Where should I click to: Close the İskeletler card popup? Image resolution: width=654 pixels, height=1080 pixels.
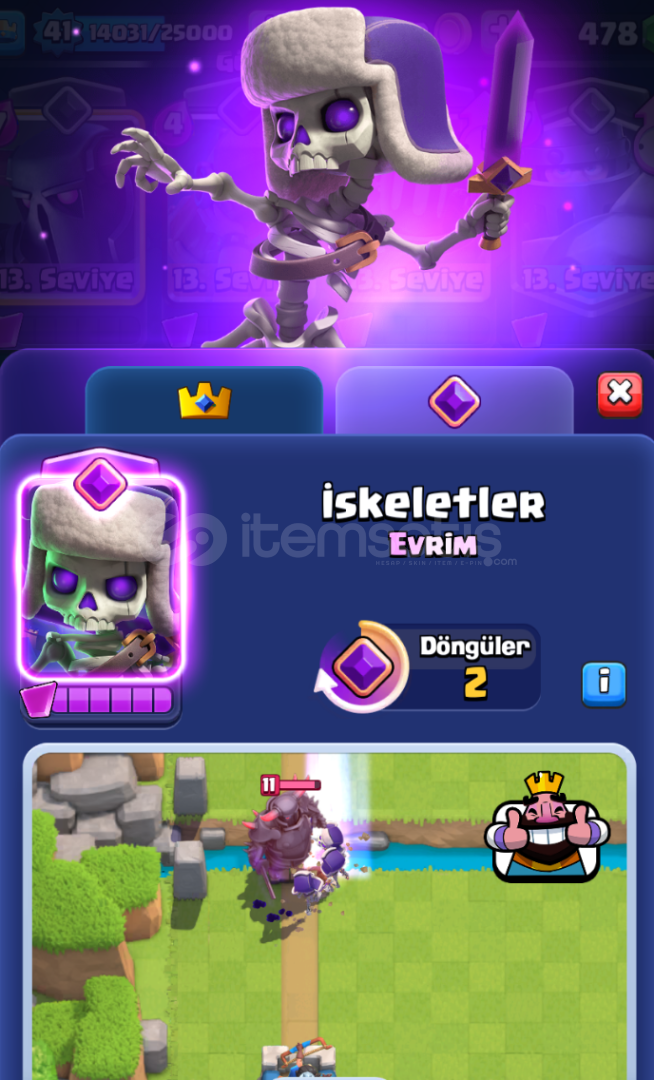(620, 395)
